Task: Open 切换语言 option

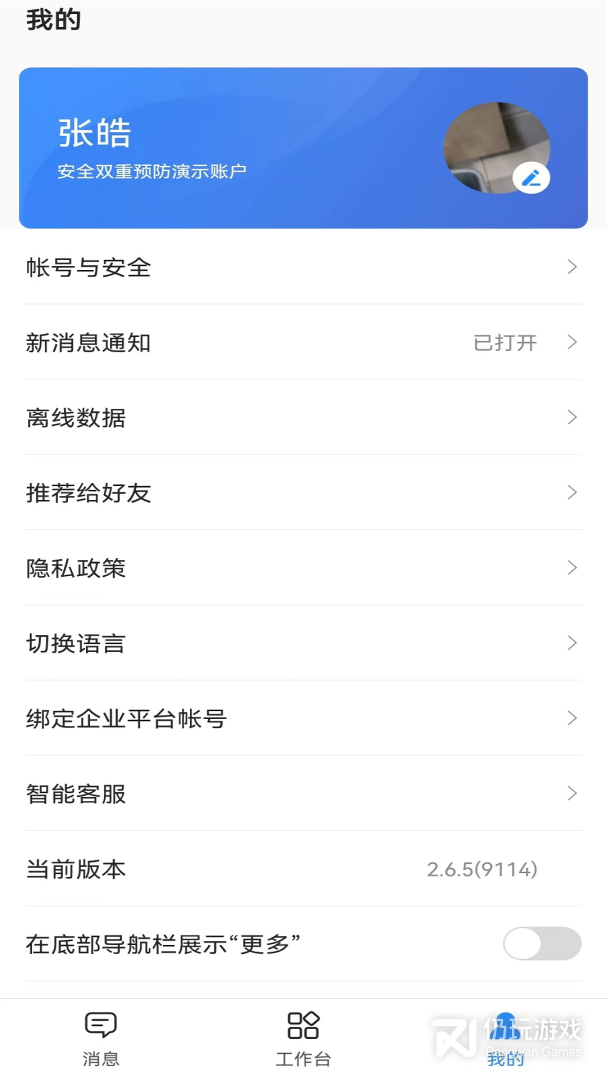Action: coord(303,642)
